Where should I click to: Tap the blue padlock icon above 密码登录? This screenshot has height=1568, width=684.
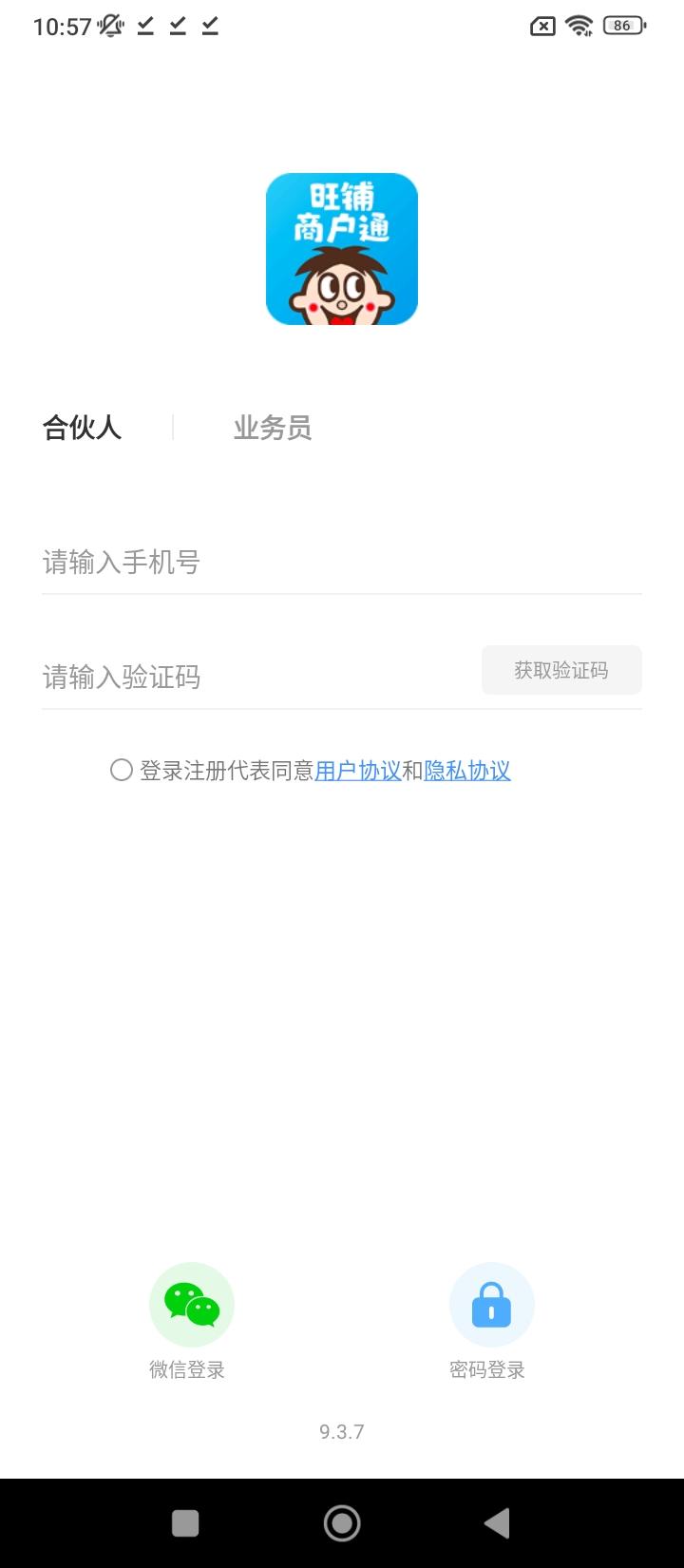coord(491,1304)
